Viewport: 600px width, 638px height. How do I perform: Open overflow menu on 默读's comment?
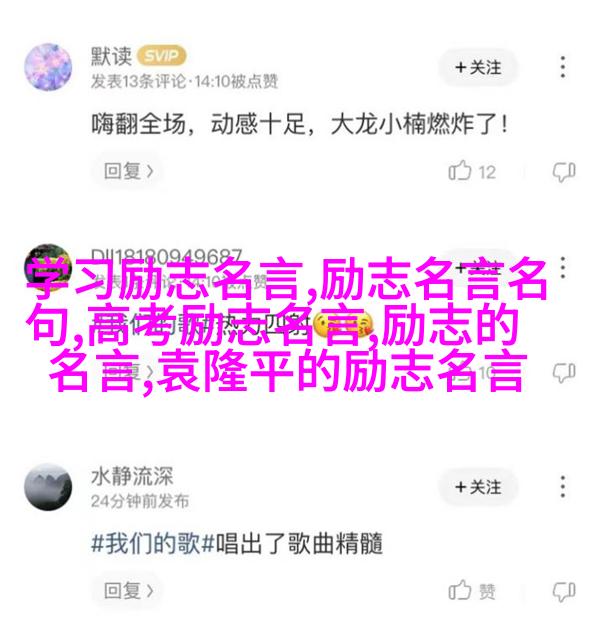pos(565,68)
